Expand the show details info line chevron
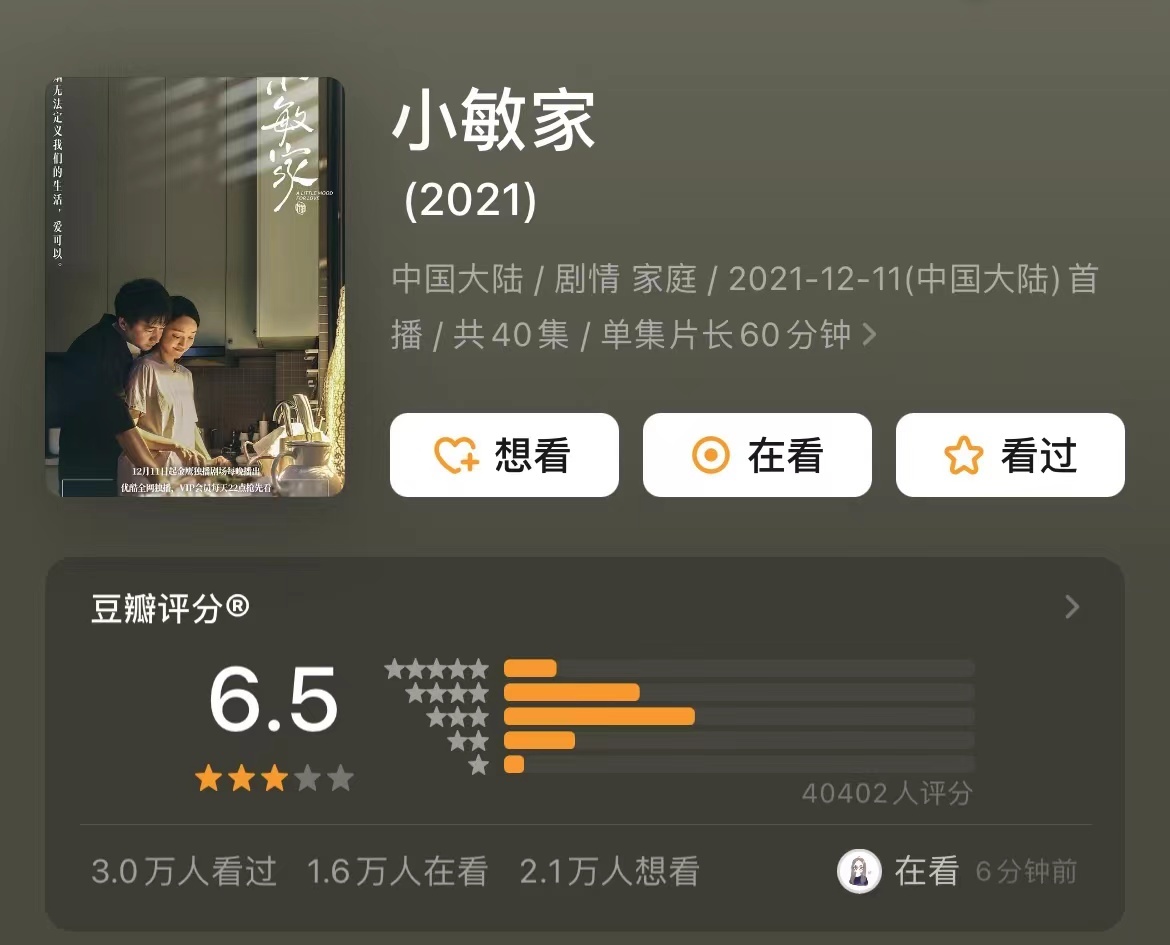The height and width of the screenshot is (945, 1170). [x=869, y=335]
